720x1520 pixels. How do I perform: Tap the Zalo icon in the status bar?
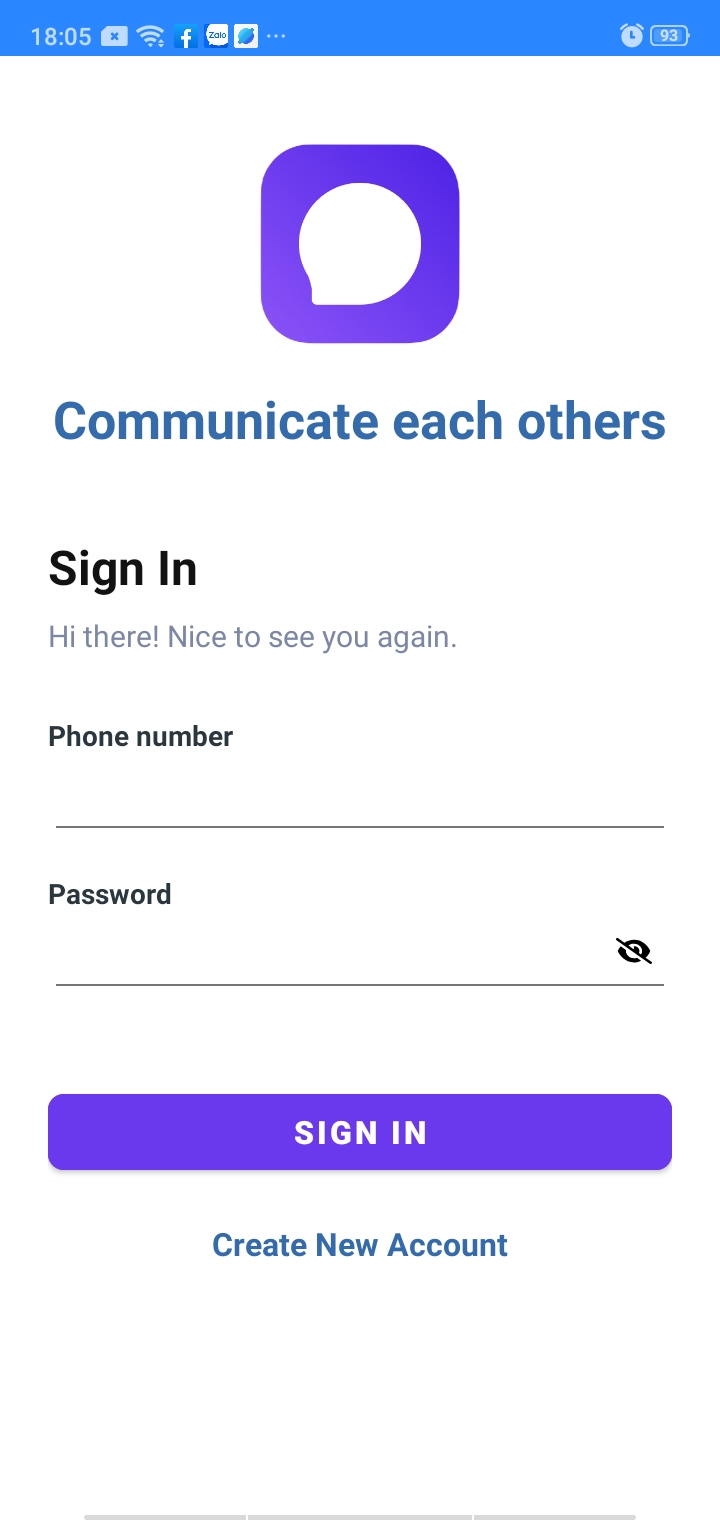coord(215,36)
